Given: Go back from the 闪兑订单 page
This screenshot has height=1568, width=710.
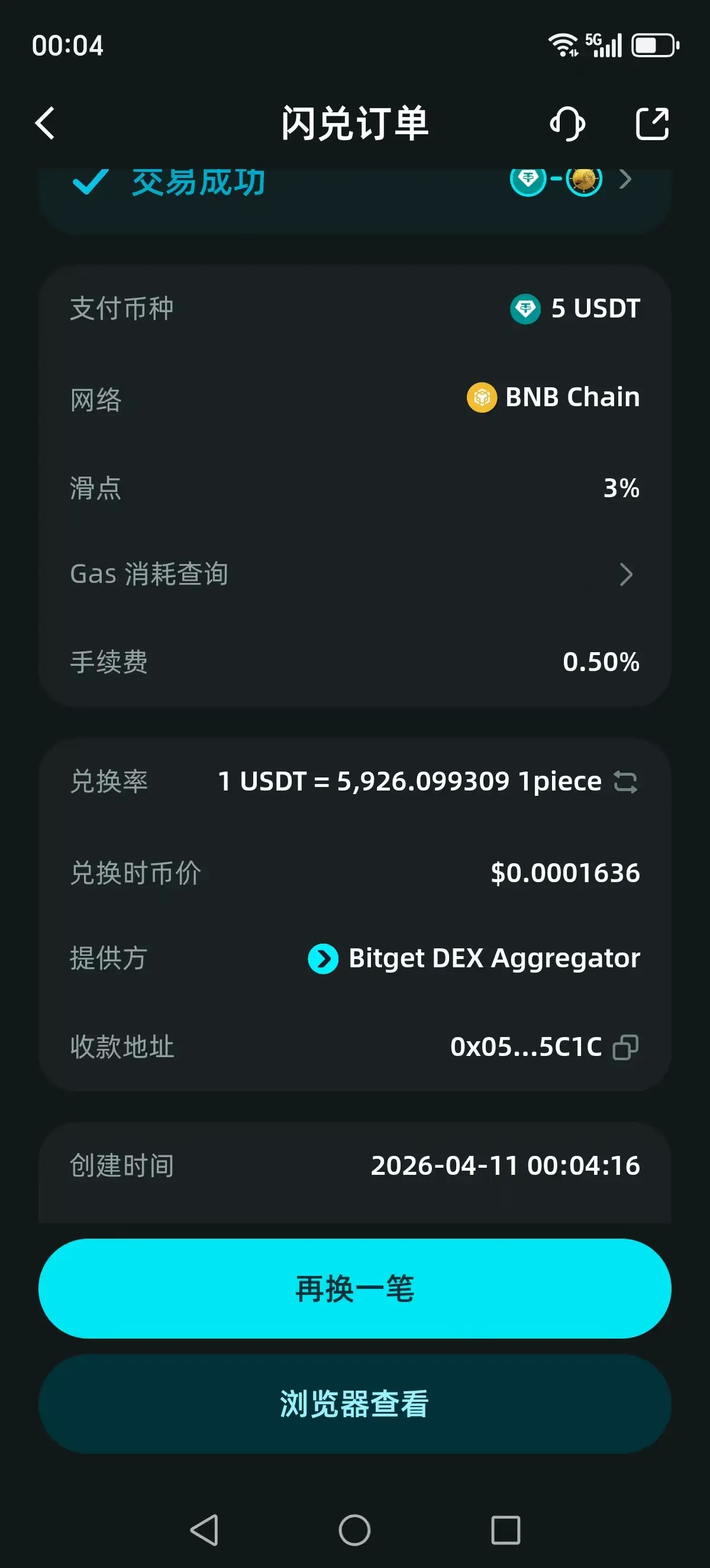Looking at the screenshot, I should tap(45, 124).
